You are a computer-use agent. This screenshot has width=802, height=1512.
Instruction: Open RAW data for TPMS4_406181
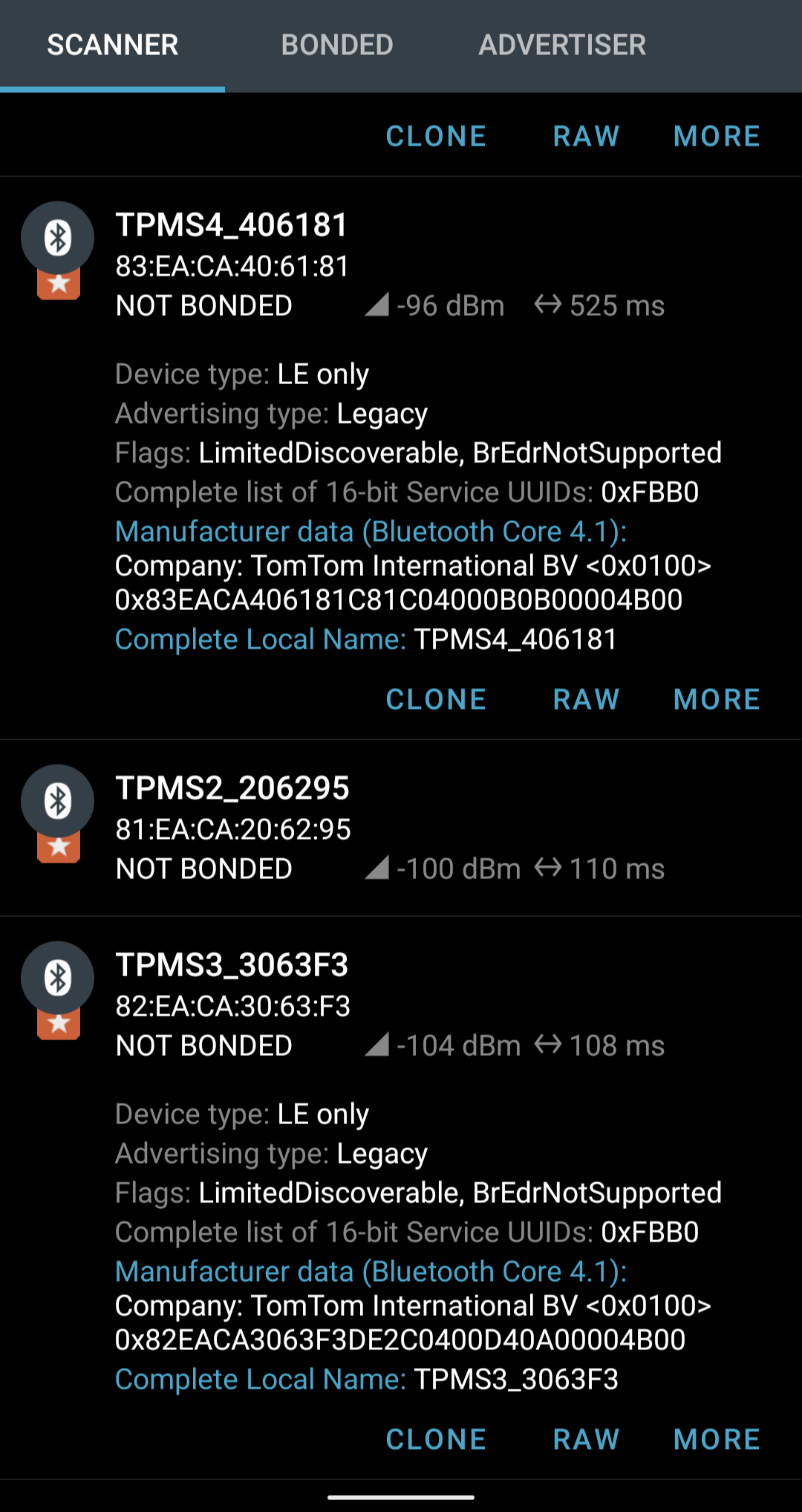tap(587, 699)
